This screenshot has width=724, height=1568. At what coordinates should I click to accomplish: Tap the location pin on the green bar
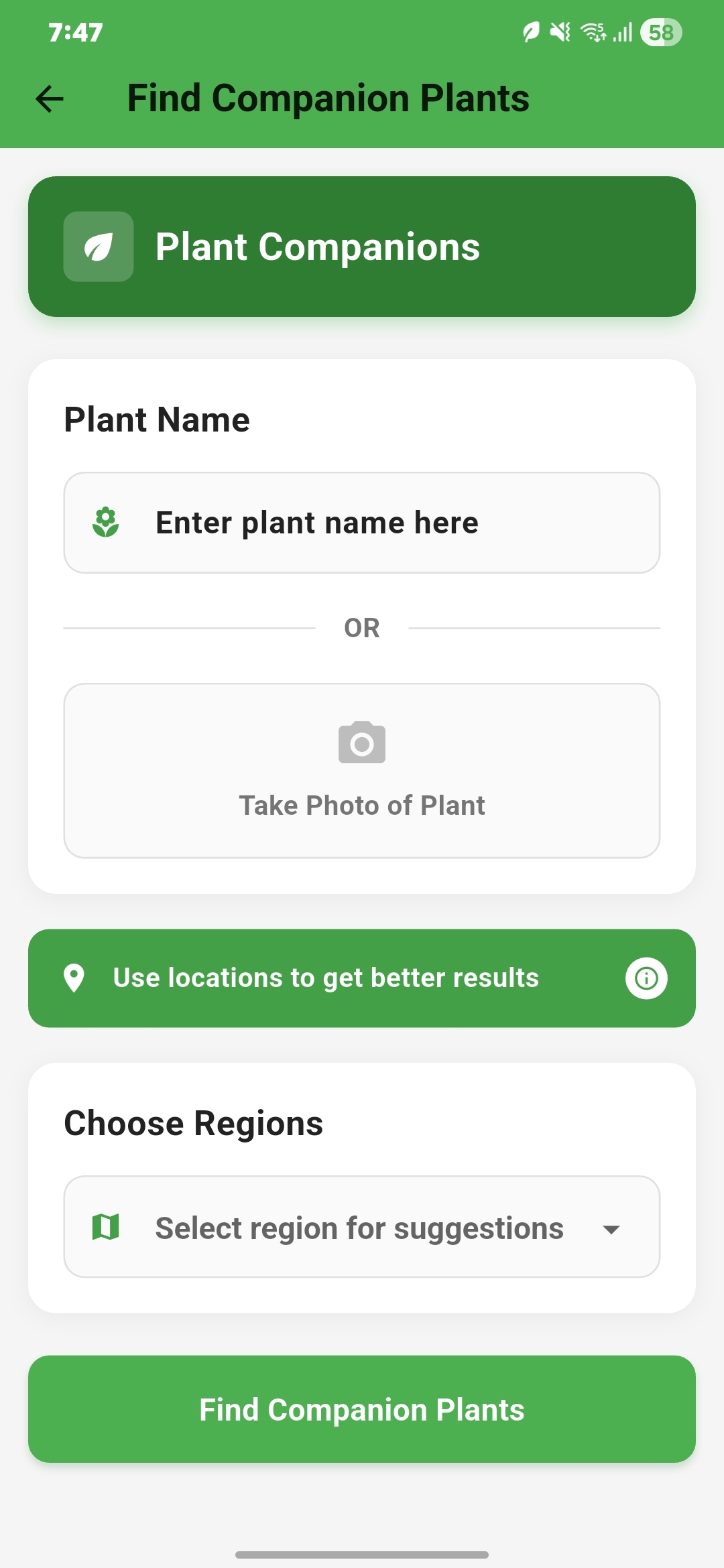point(74,978)
